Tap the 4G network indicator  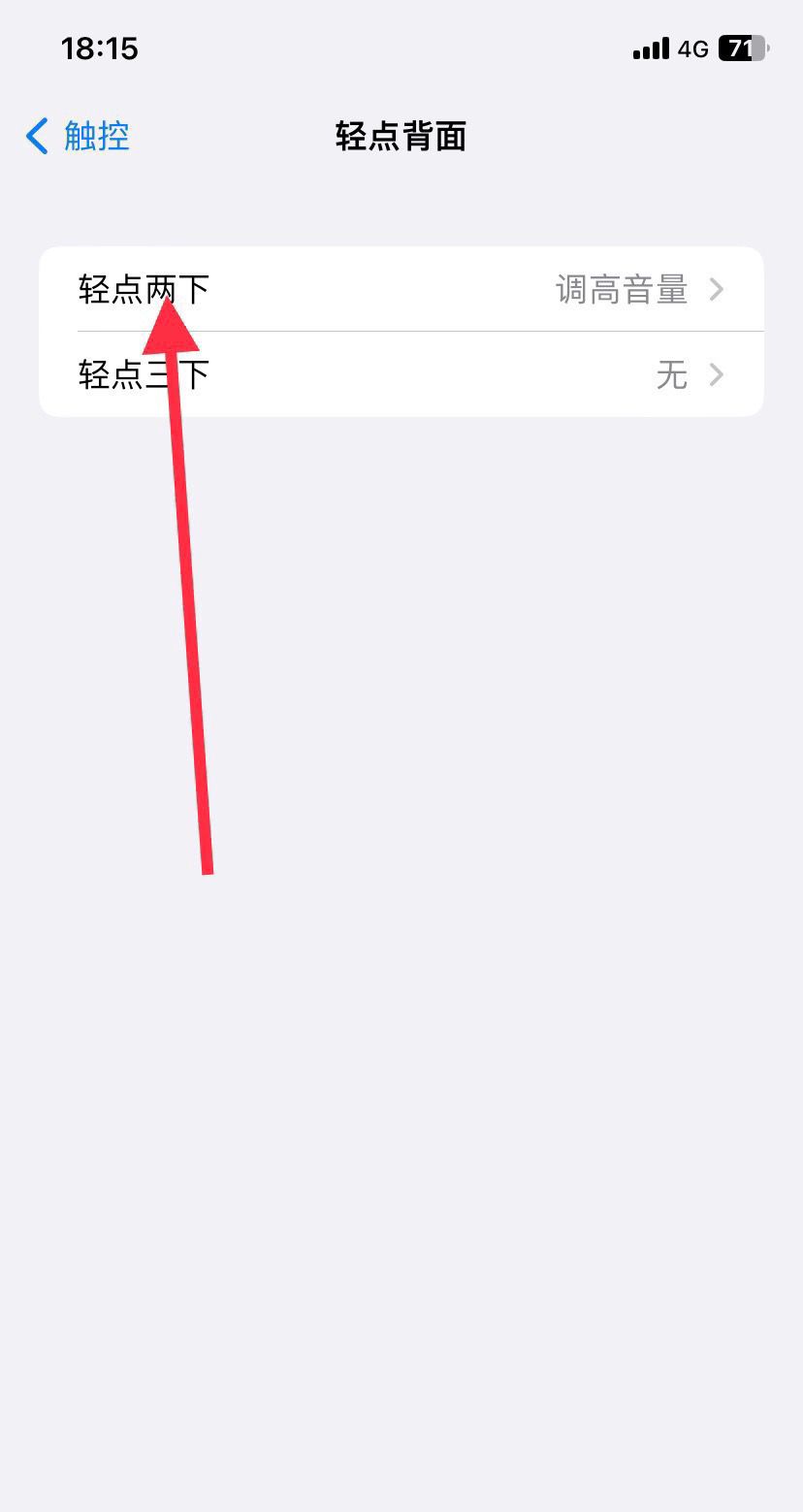click(694, 48)
